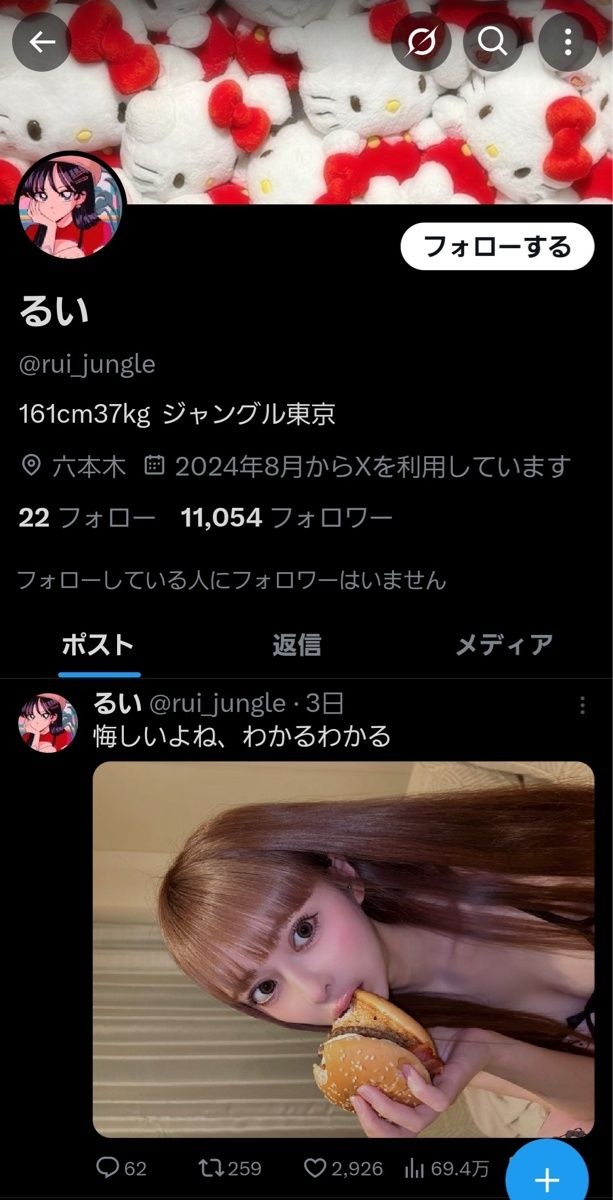
Task: Like the post with 2,926 likes
Action: [x=342, y=1167]
